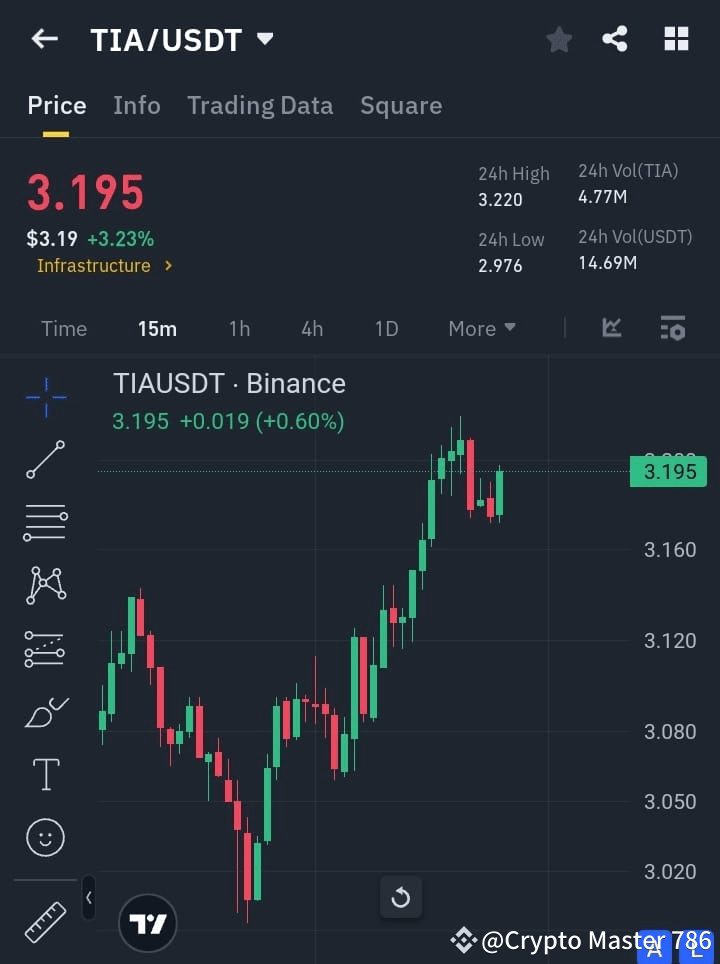Open the More timeframes dropdown

pyautogui.click(x=481, y=328)
